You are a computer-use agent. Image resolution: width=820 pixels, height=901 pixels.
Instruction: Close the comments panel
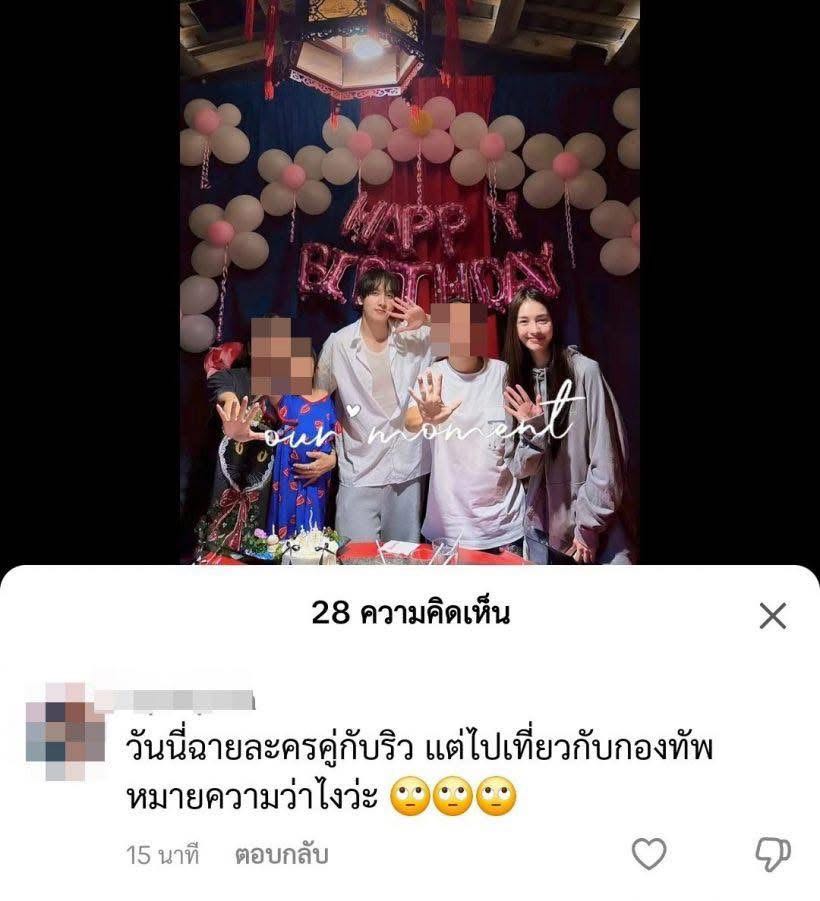(772, 616)
